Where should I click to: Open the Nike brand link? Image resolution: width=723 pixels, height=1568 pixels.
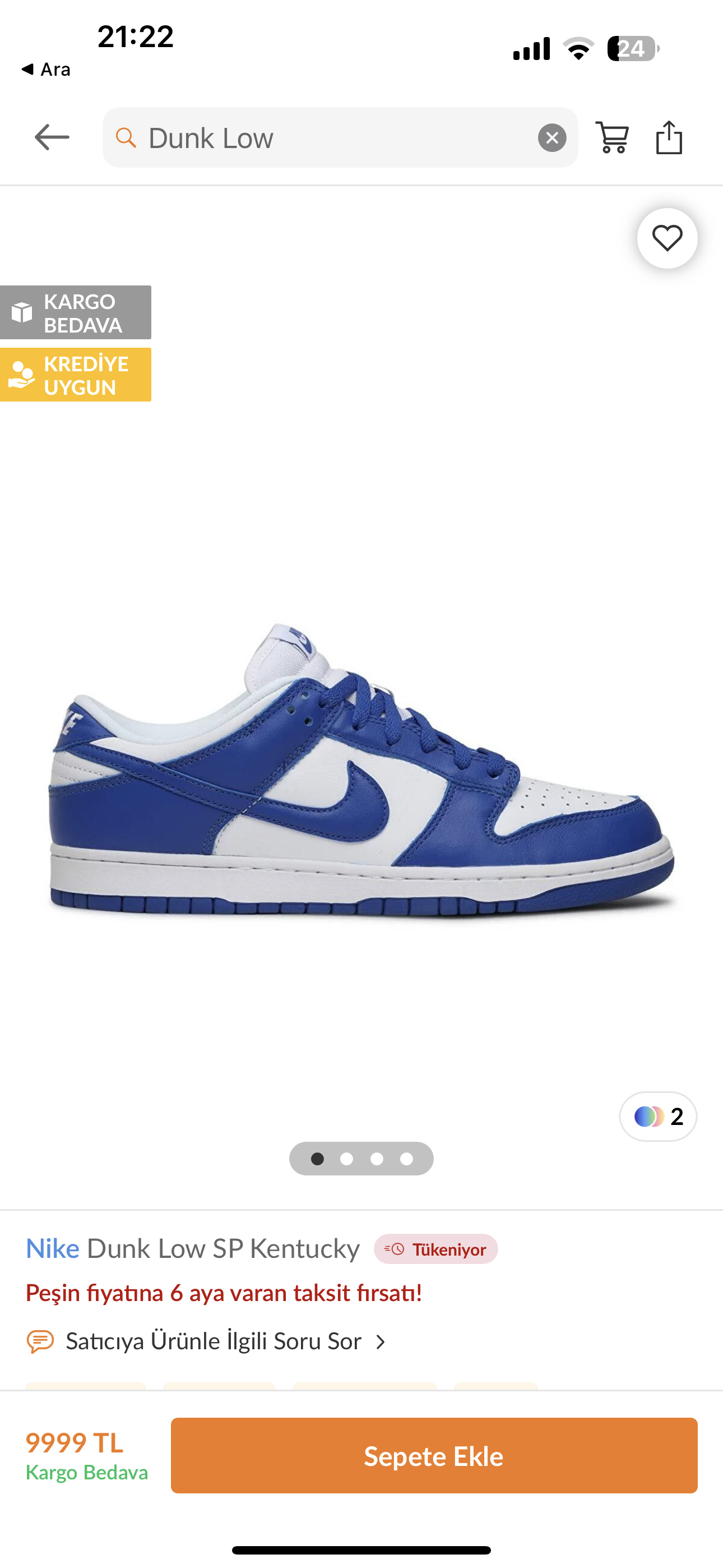click(52, 1249)
